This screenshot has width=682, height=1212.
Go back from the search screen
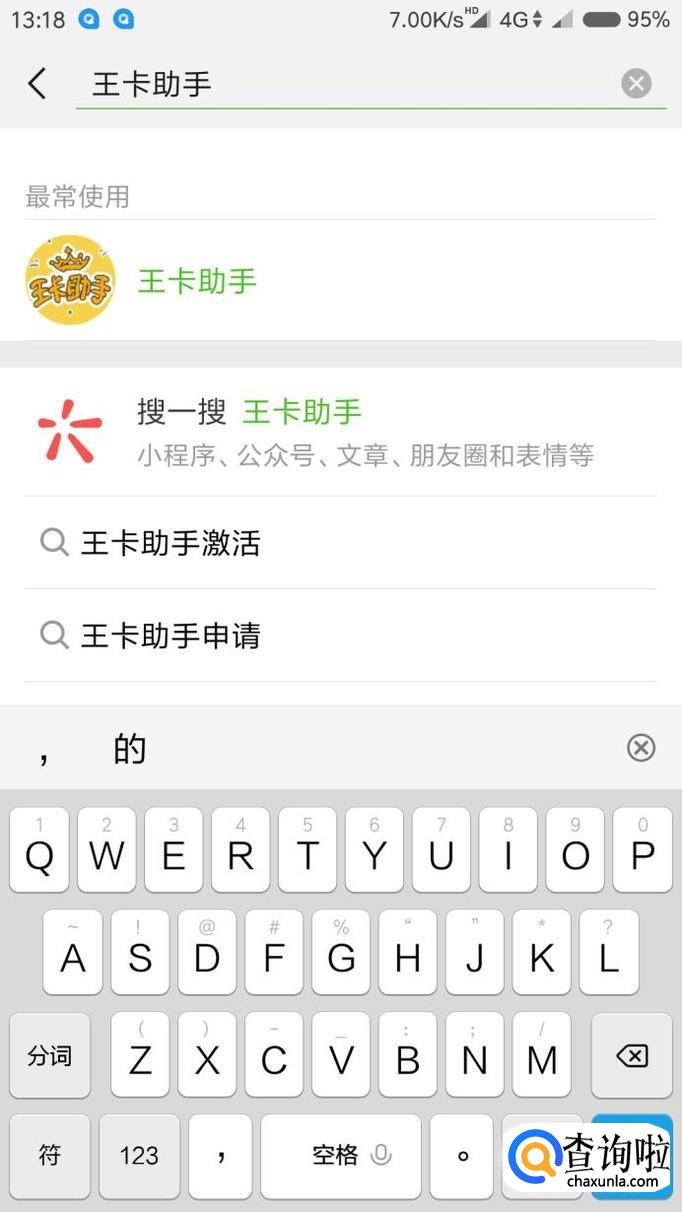click(38, 84)
